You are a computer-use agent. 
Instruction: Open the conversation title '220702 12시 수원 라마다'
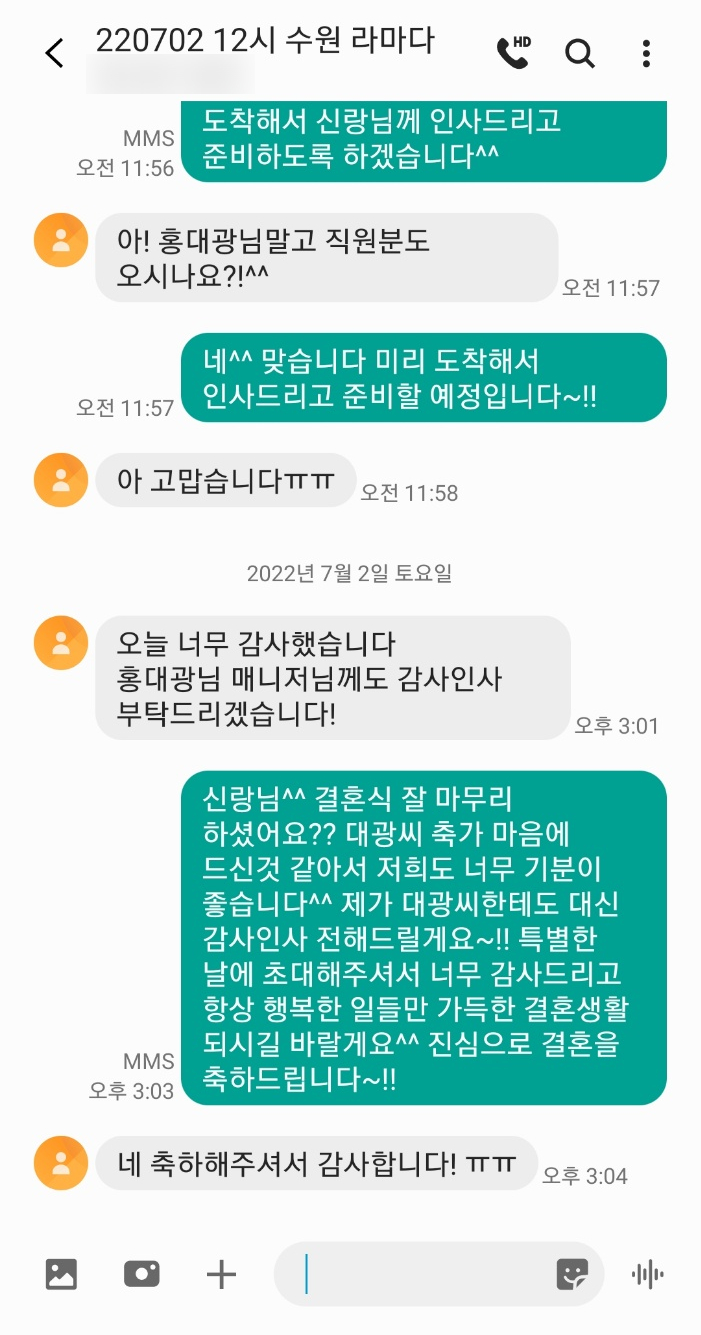click(265, 41)
